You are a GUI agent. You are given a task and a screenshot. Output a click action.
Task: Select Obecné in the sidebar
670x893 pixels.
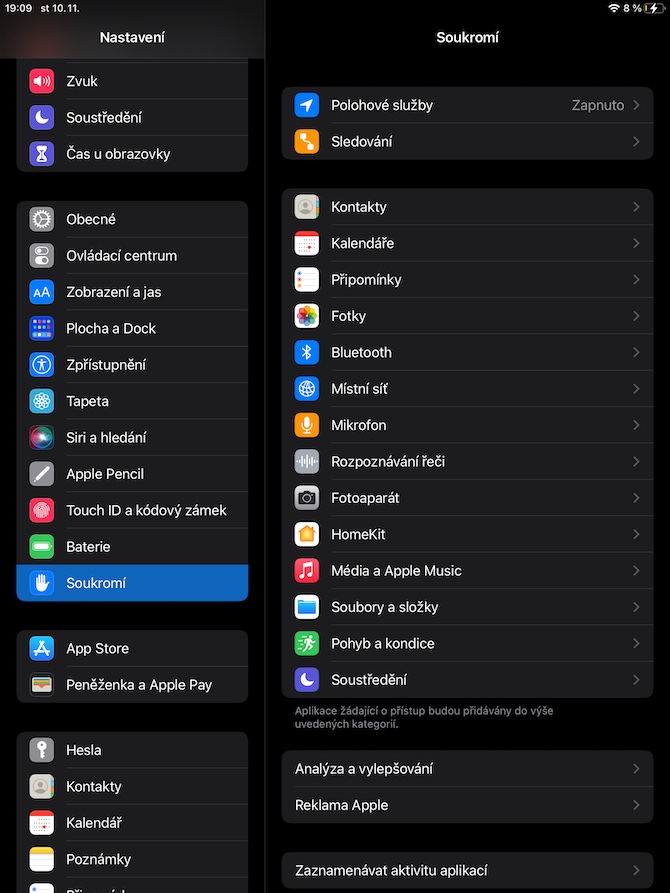click(132, 219)
